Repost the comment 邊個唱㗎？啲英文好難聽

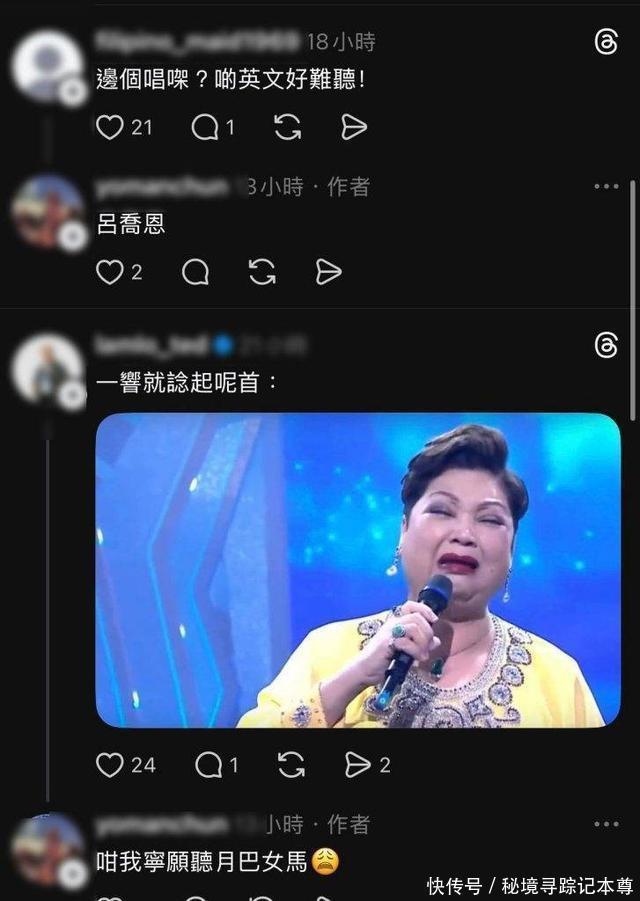(x=287, y=127)
